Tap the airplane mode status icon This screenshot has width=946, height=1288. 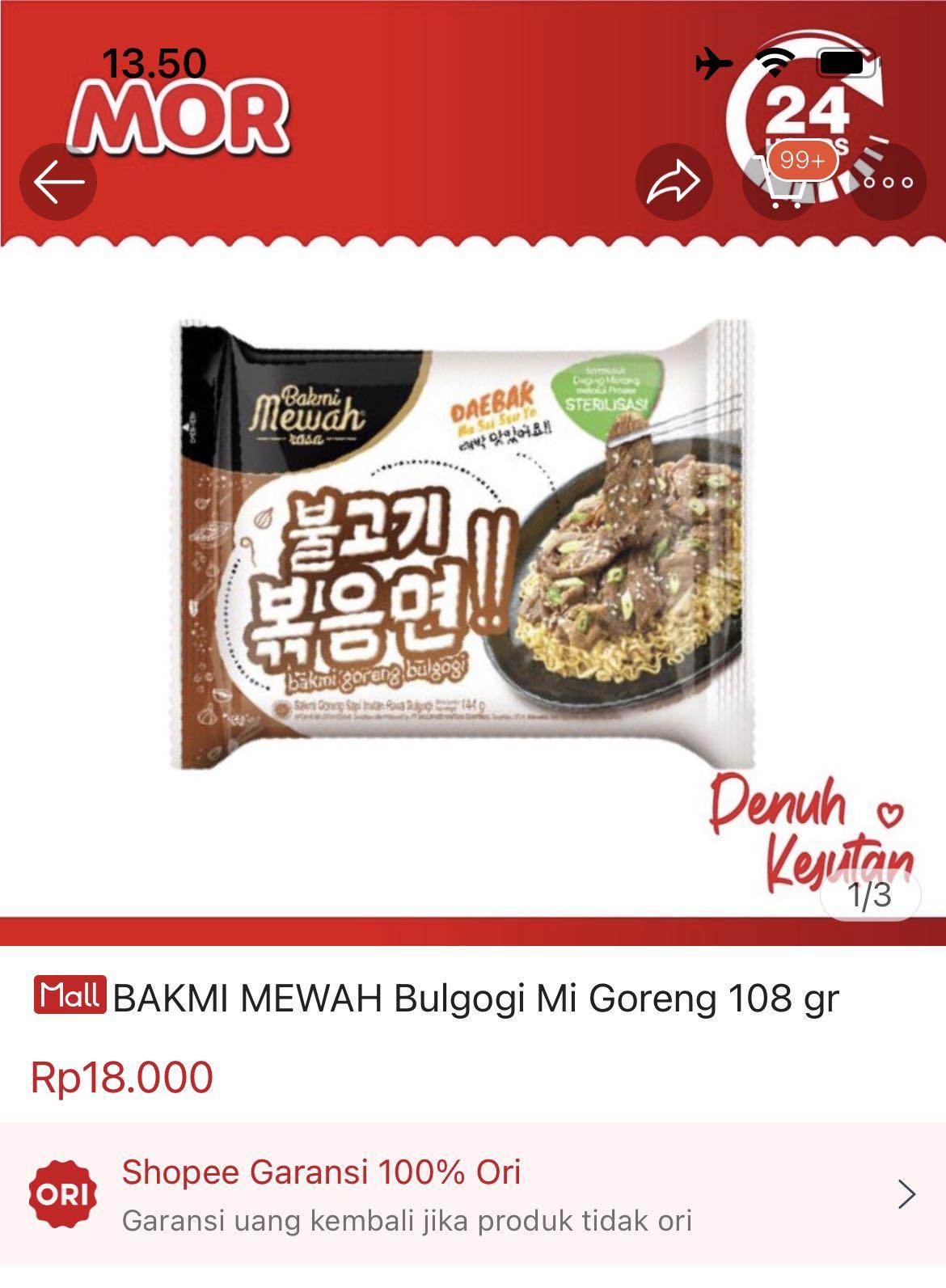(x=712, y=63)
